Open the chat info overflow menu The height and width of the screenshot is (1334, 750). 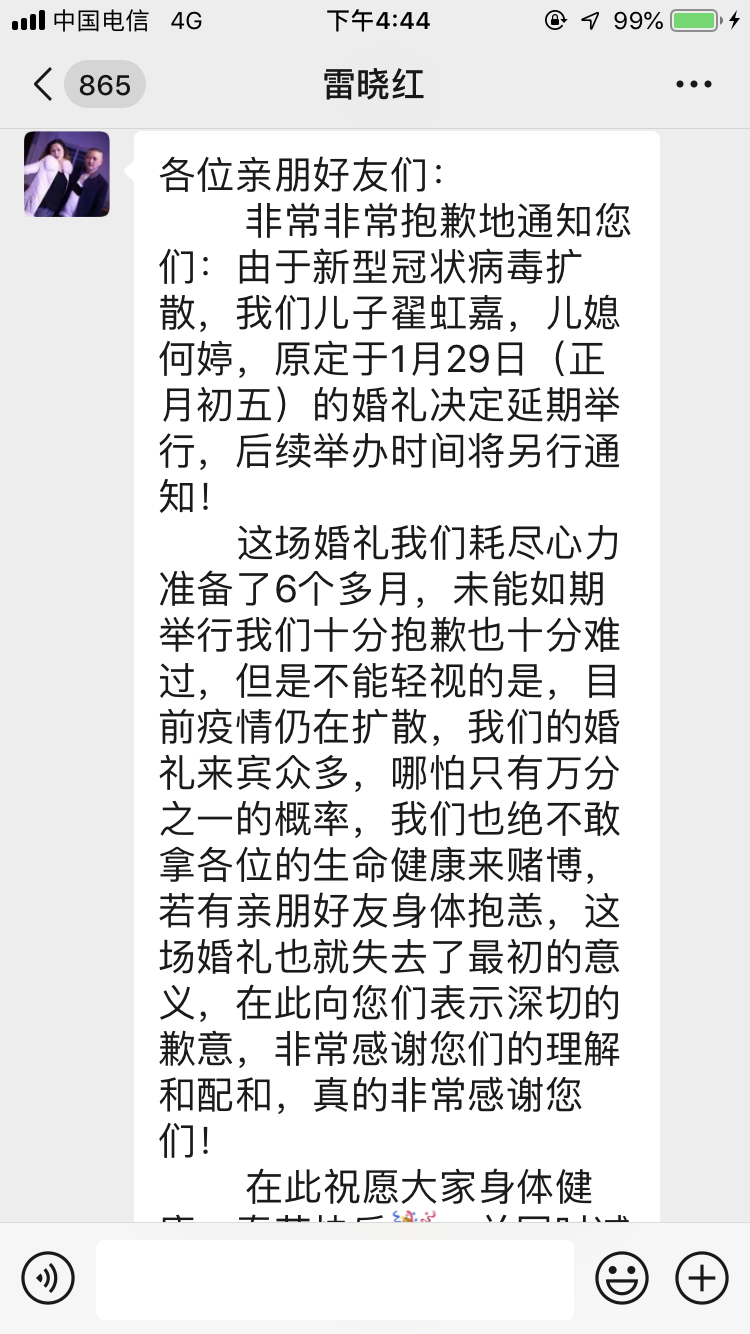pos(693,85)
